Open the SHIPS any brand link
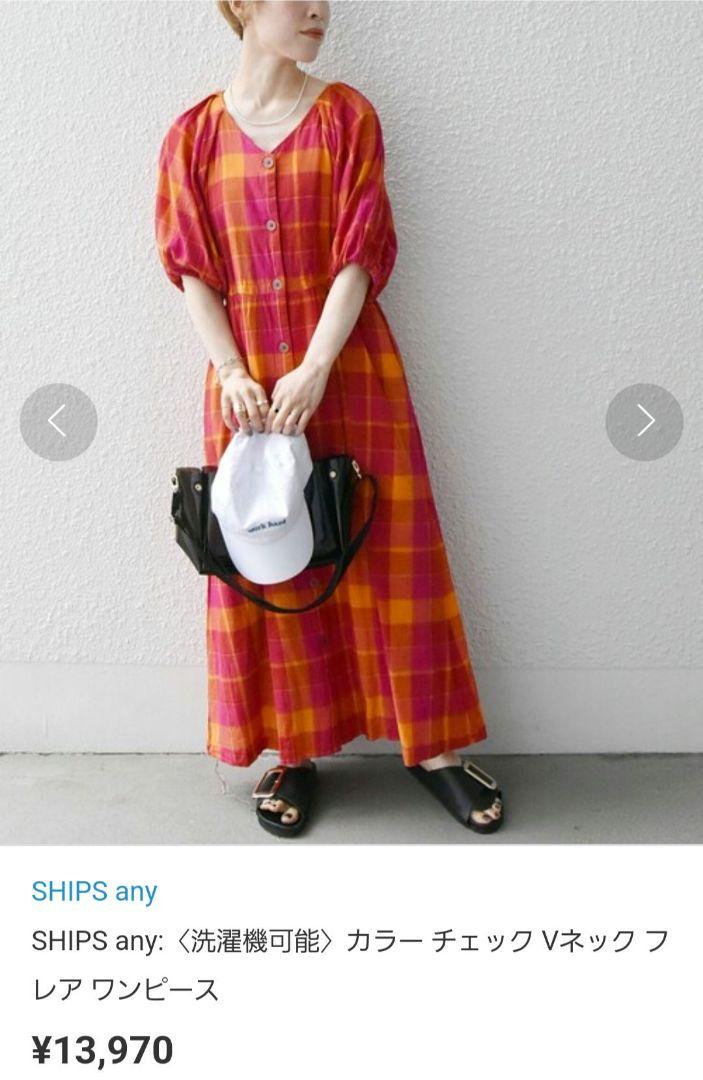Image resolution: width=703 pixels, height=1080 pixels. (94, 891)
